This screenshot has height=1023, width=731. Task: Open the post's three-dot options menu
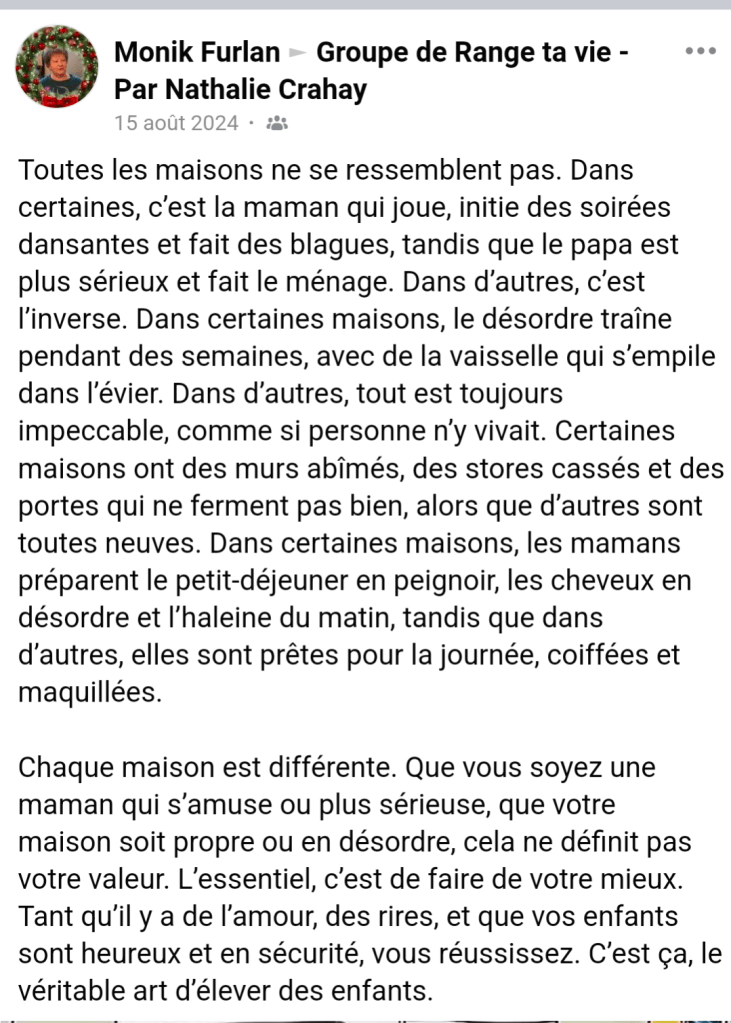pyautogui.click(x=700, y=51)
